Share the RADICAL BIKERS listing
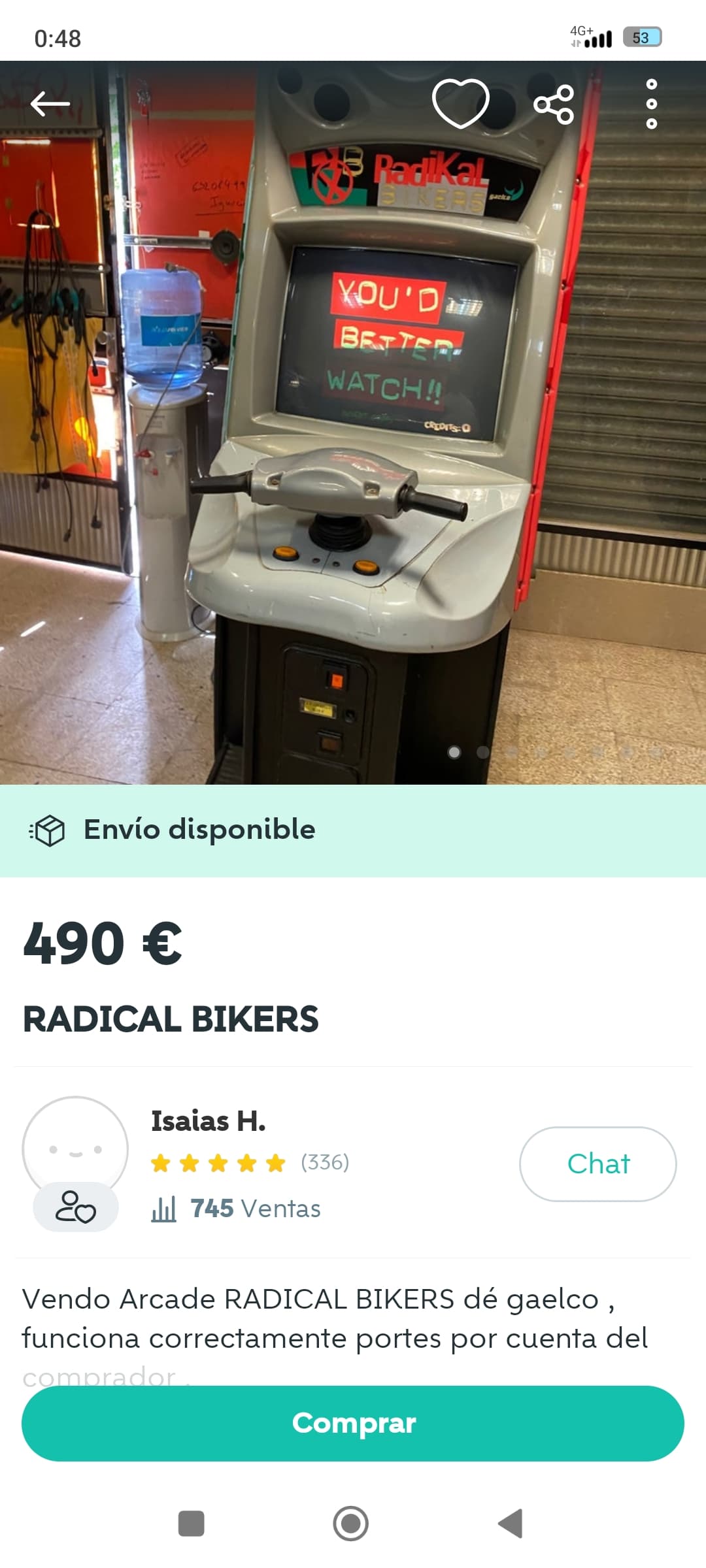This screenshot has height=1568, width=706. [554, 104]
